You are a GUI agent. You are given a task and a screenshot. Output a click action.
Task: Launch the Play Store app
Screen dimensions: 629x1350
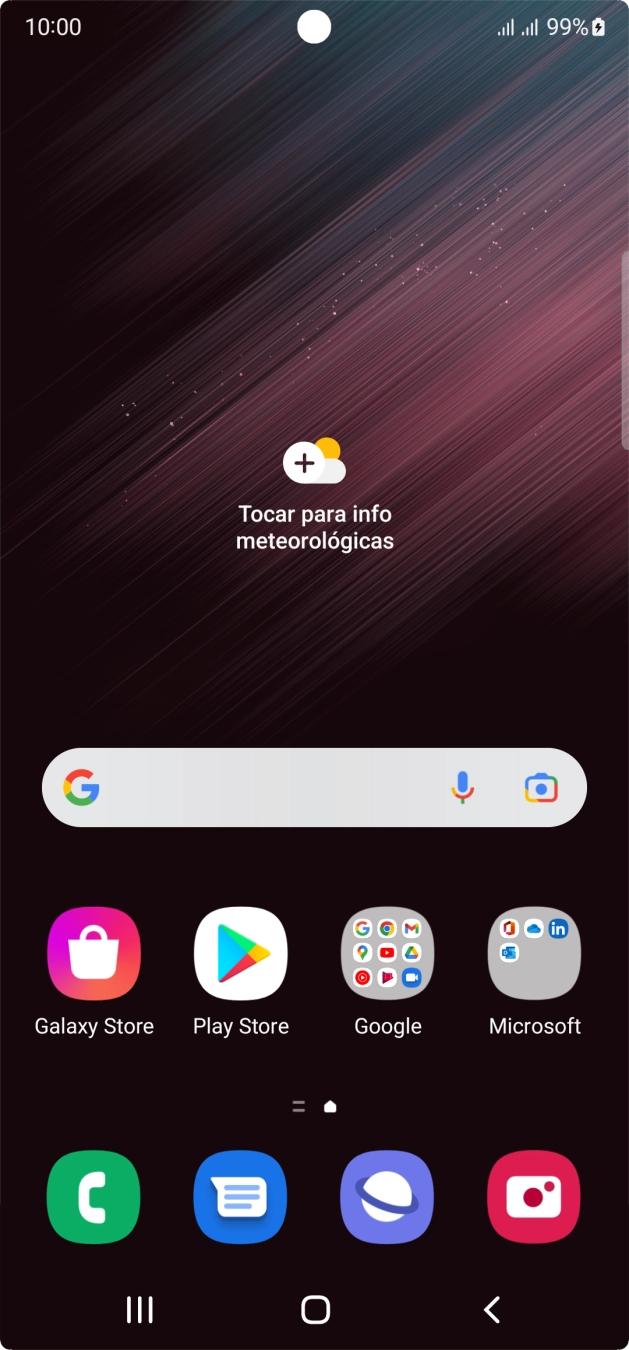pyautogui.click(x=240, y=954)
